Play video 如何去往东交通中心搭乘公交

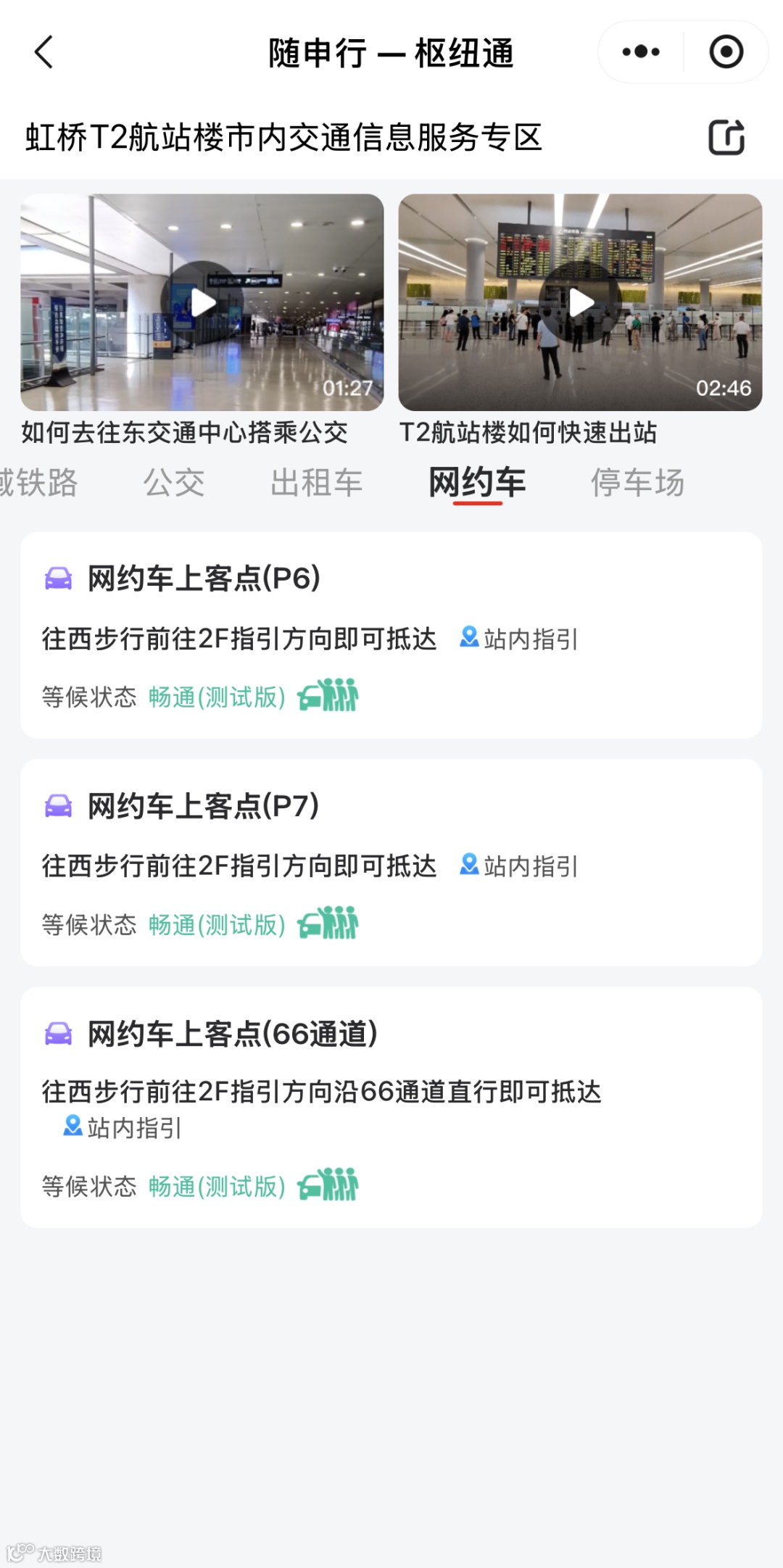coord(202,302)
